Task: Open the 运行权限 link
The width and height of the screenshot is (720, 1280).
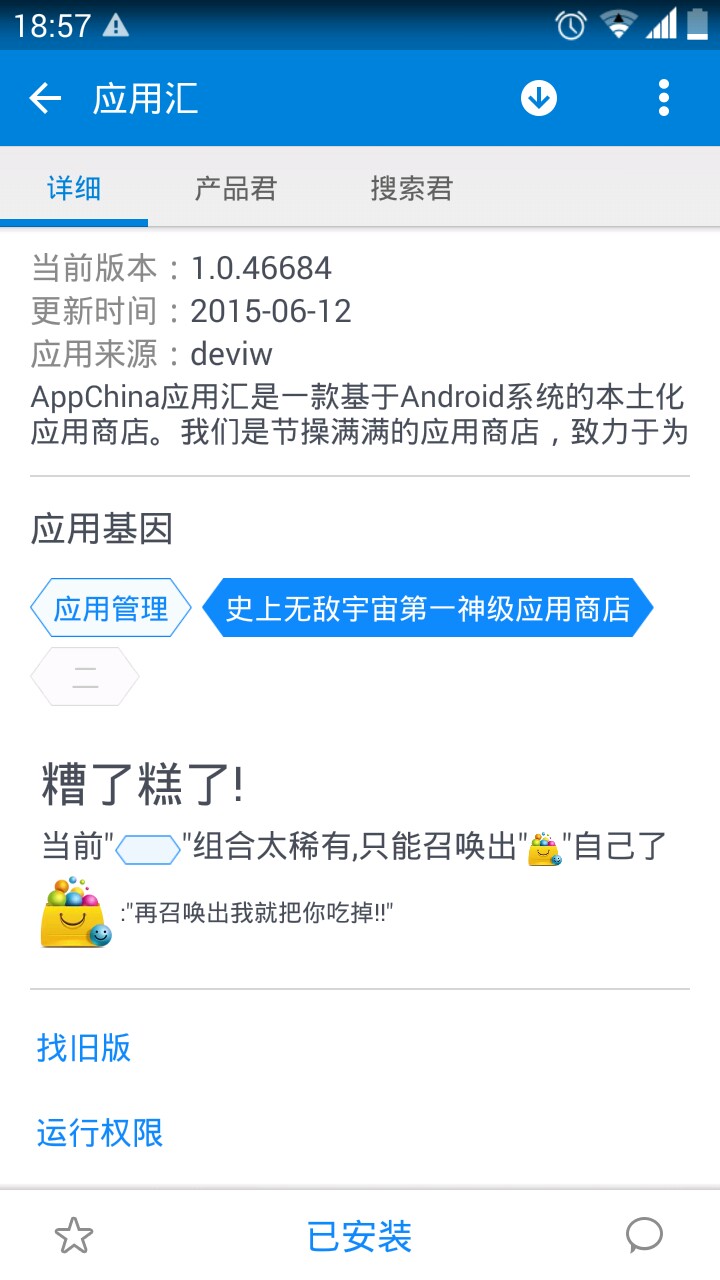Action: (x=100, y=1133)
